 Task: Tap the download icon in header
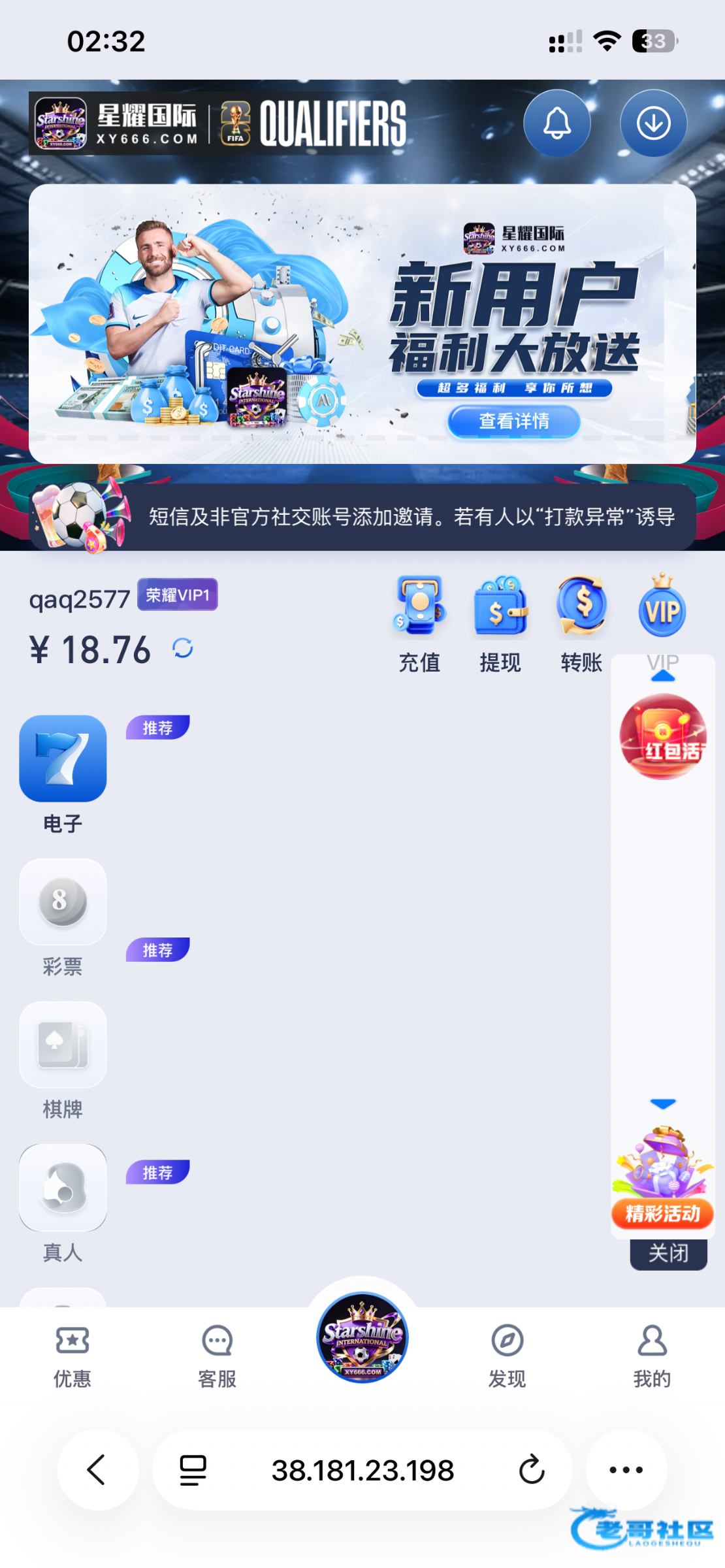click(x=653, y=123)
